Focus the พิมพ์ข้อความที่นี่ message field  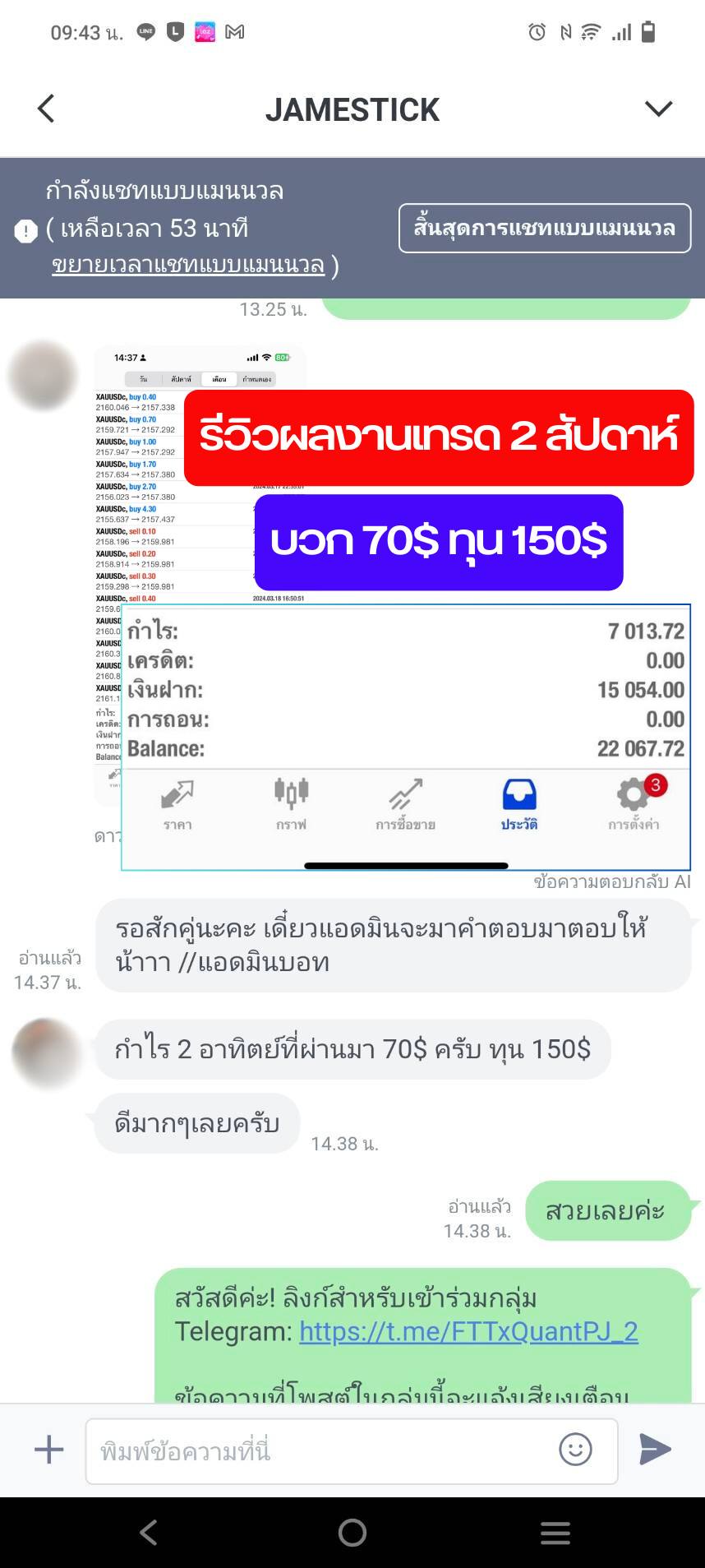coord(320,1450)
